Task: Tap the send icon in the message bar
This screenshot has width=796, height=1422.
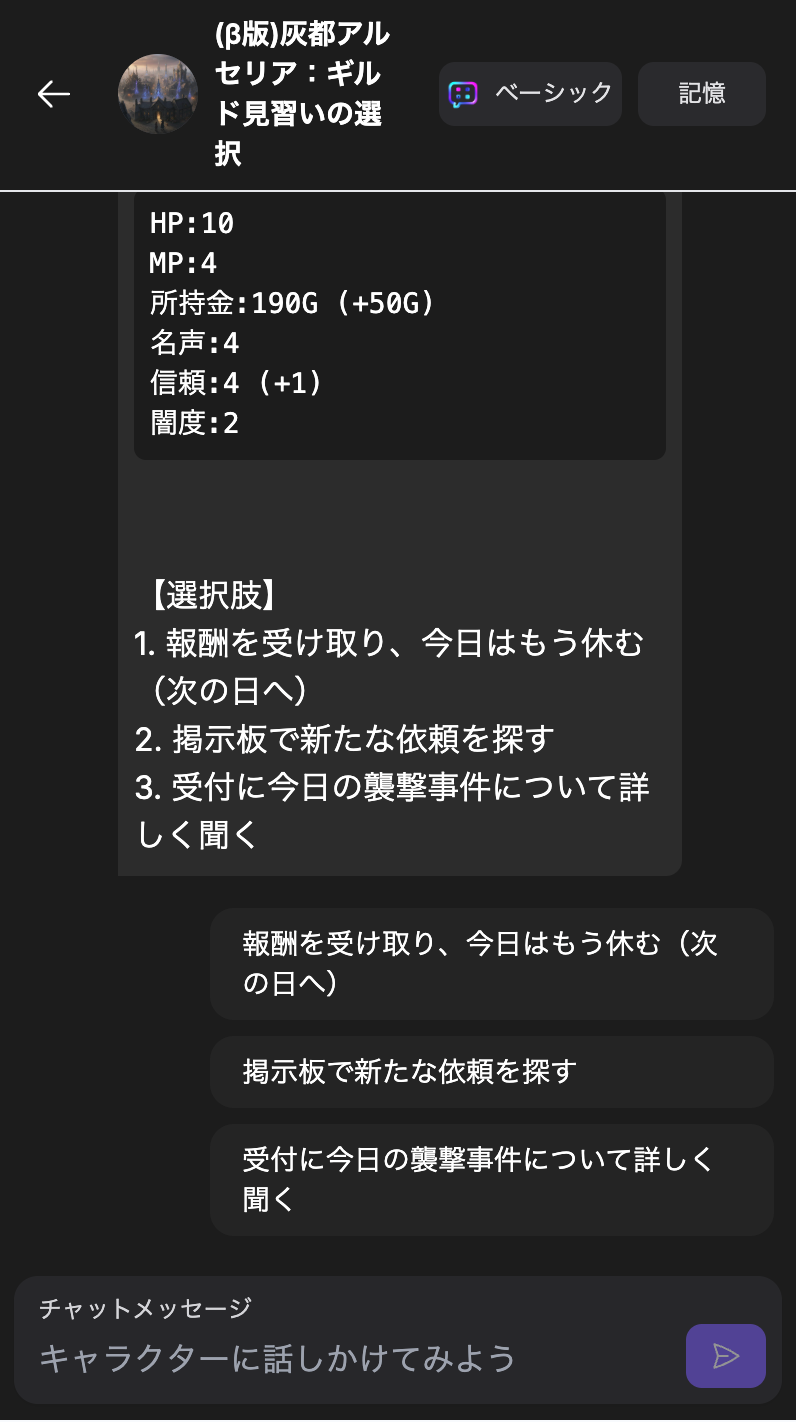Action: point(725,1356)
